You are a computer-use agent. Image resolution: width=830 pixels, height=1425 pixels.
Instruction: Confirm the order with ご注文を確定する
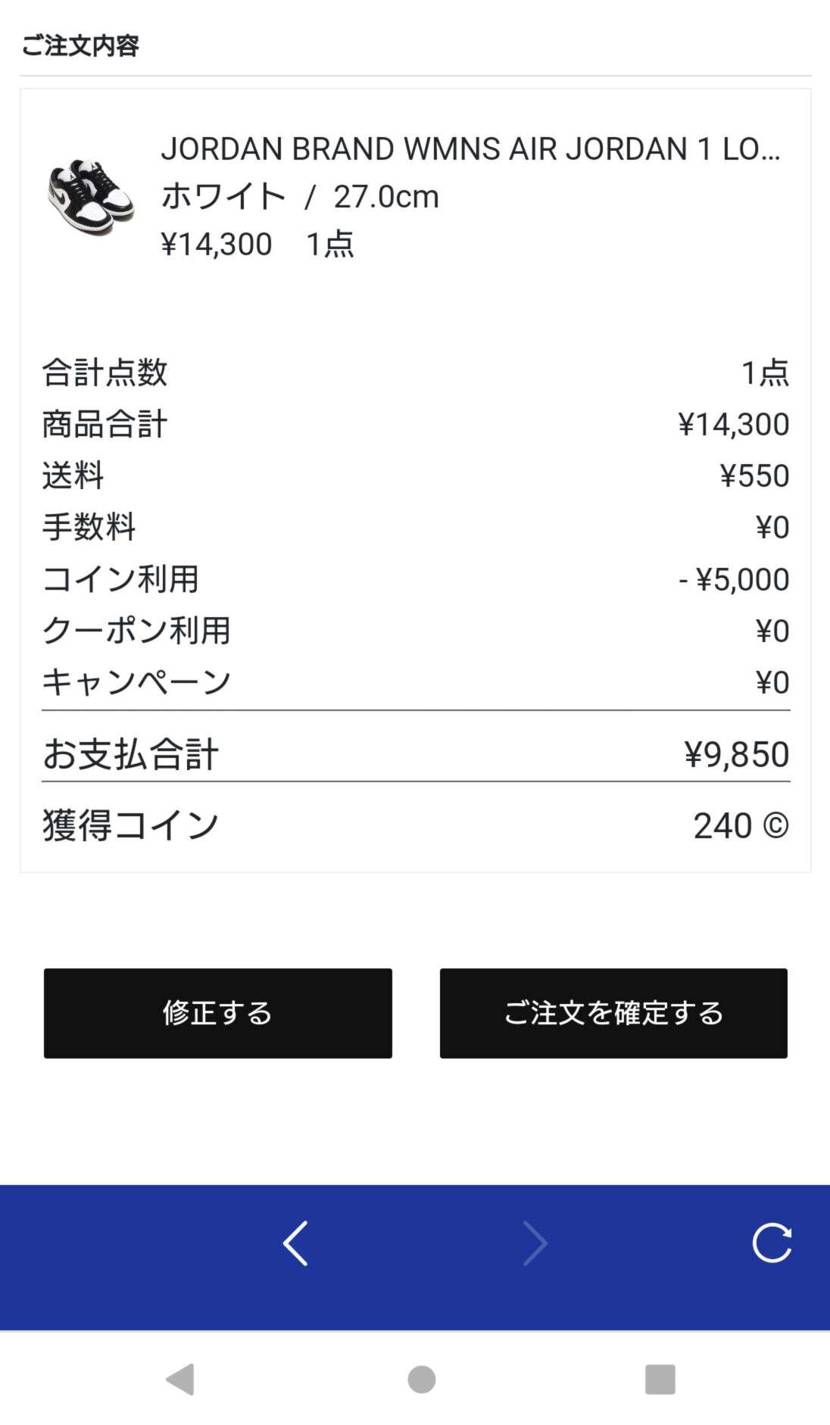coord(613,1013)
